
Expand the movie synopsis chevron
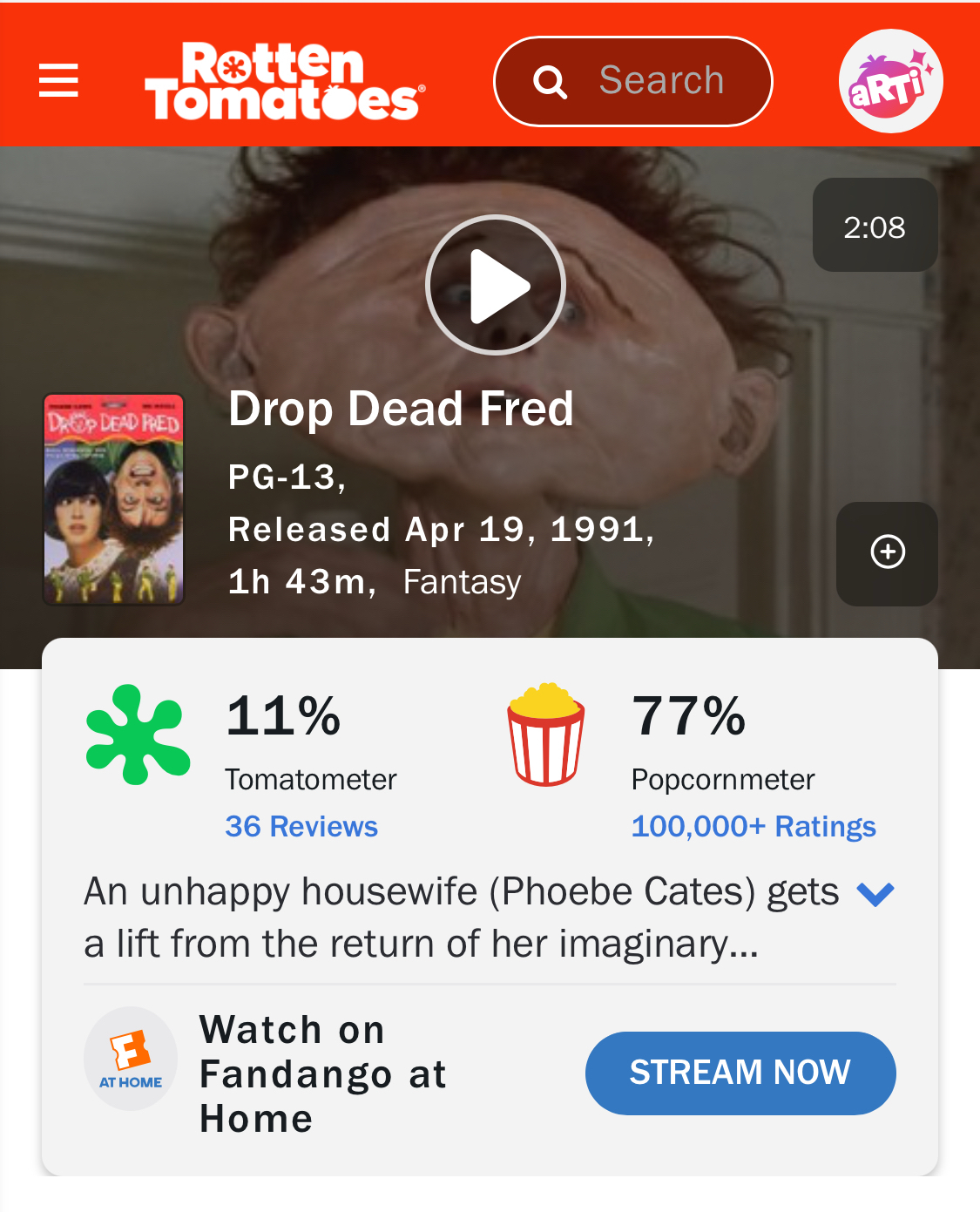(875, 893)
